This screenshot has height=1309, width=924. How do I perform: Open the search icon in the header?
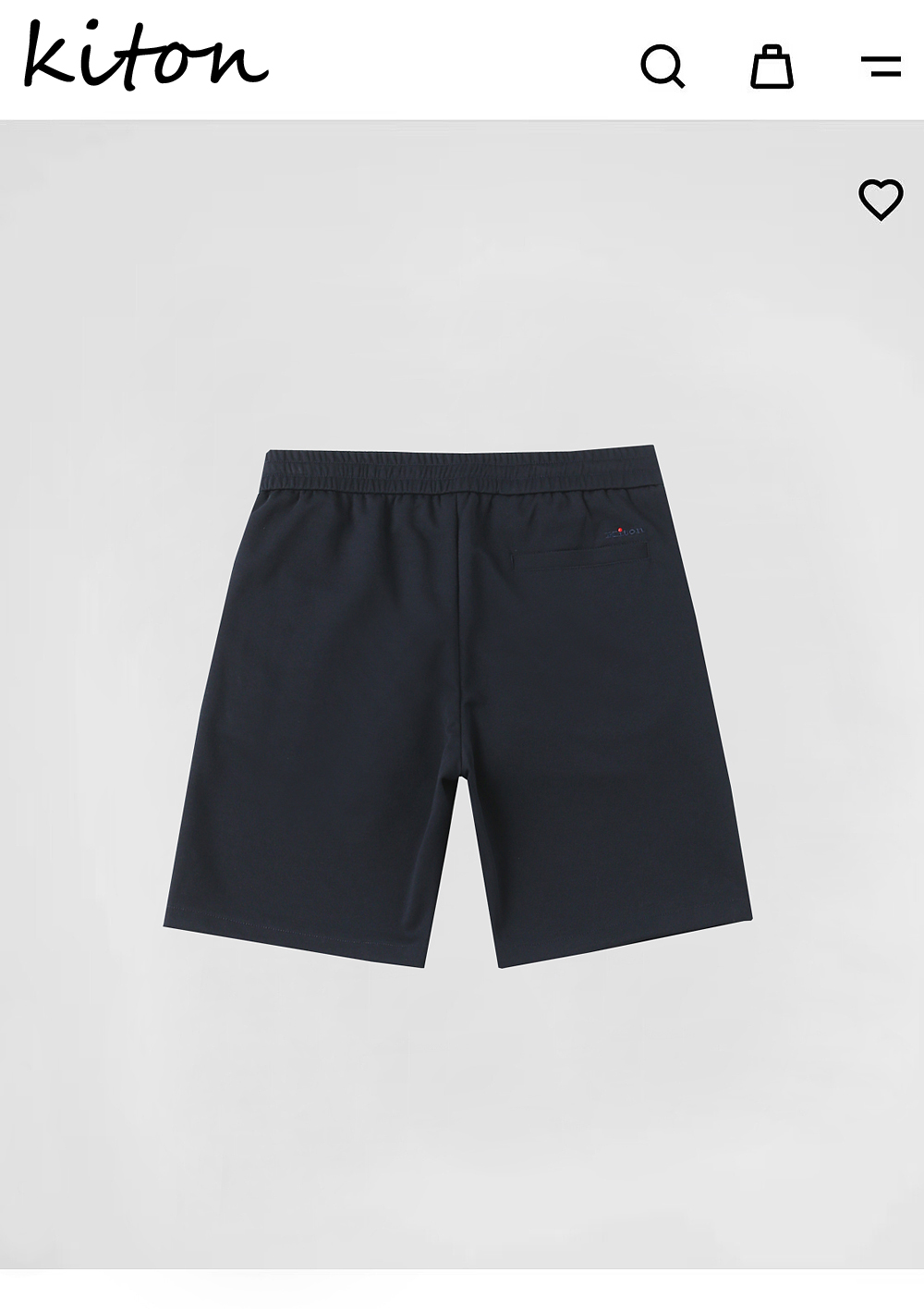[663, 66]
